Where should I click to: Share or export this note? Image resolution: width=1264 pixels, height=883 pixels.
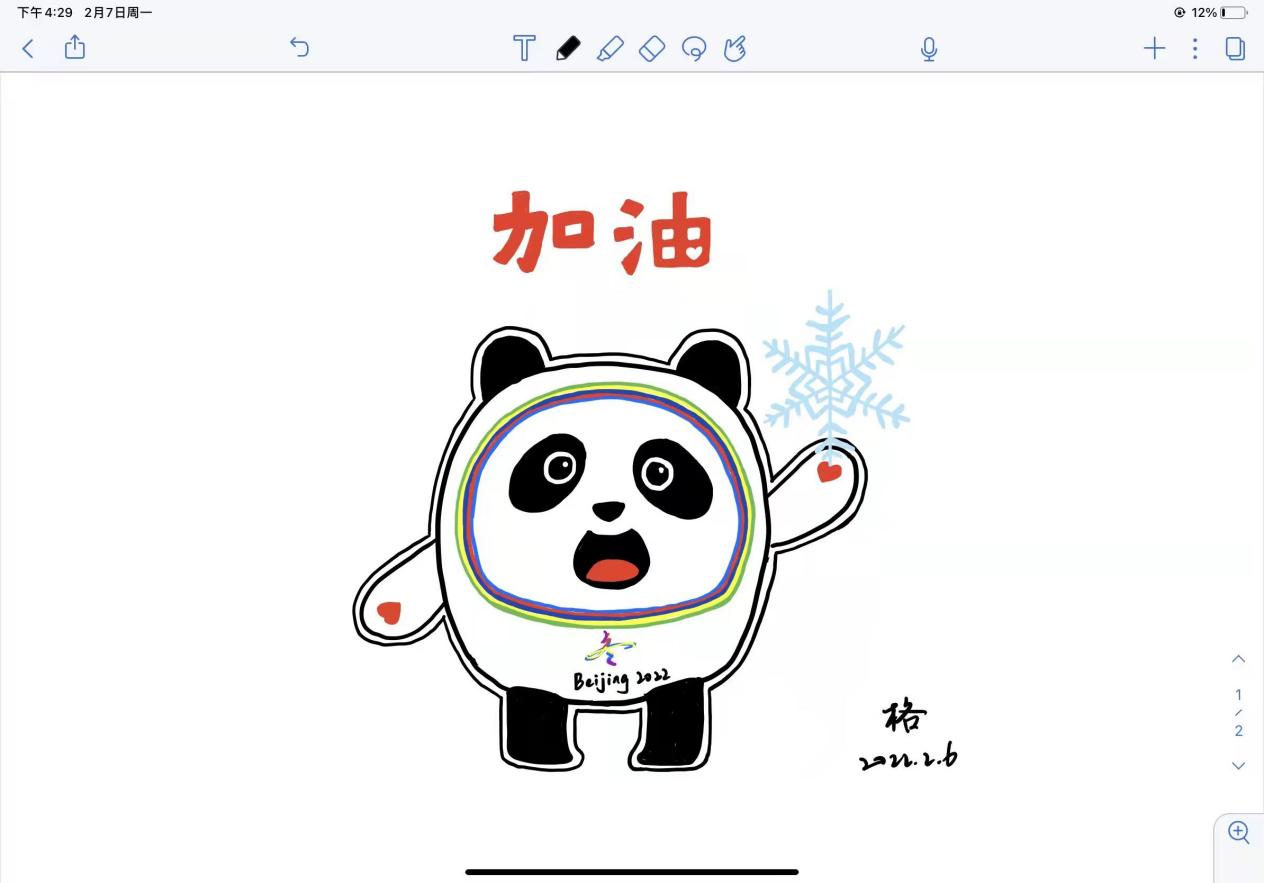click(75, 47)
